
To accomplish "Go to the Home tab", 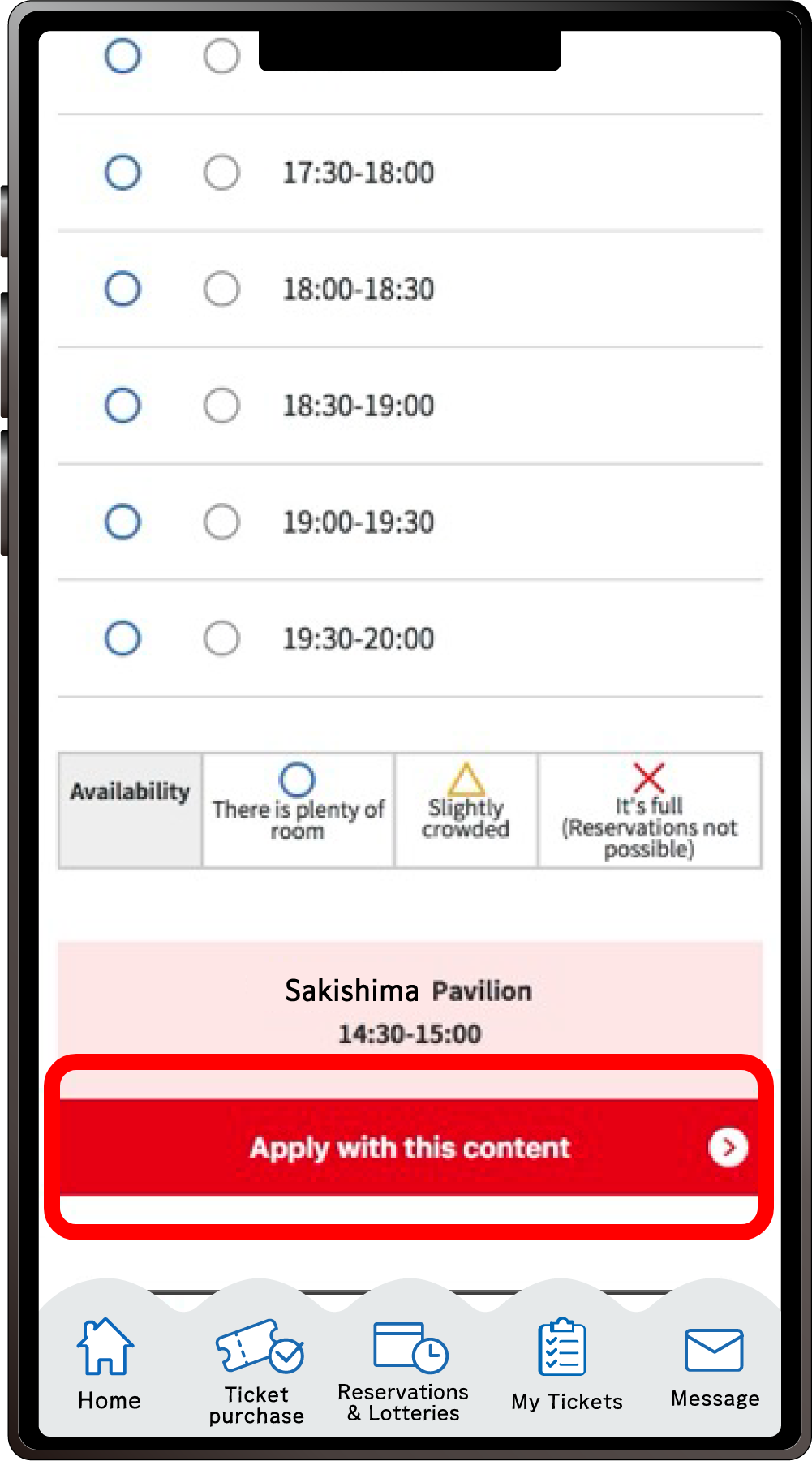I will click(x=108, y=1364).
